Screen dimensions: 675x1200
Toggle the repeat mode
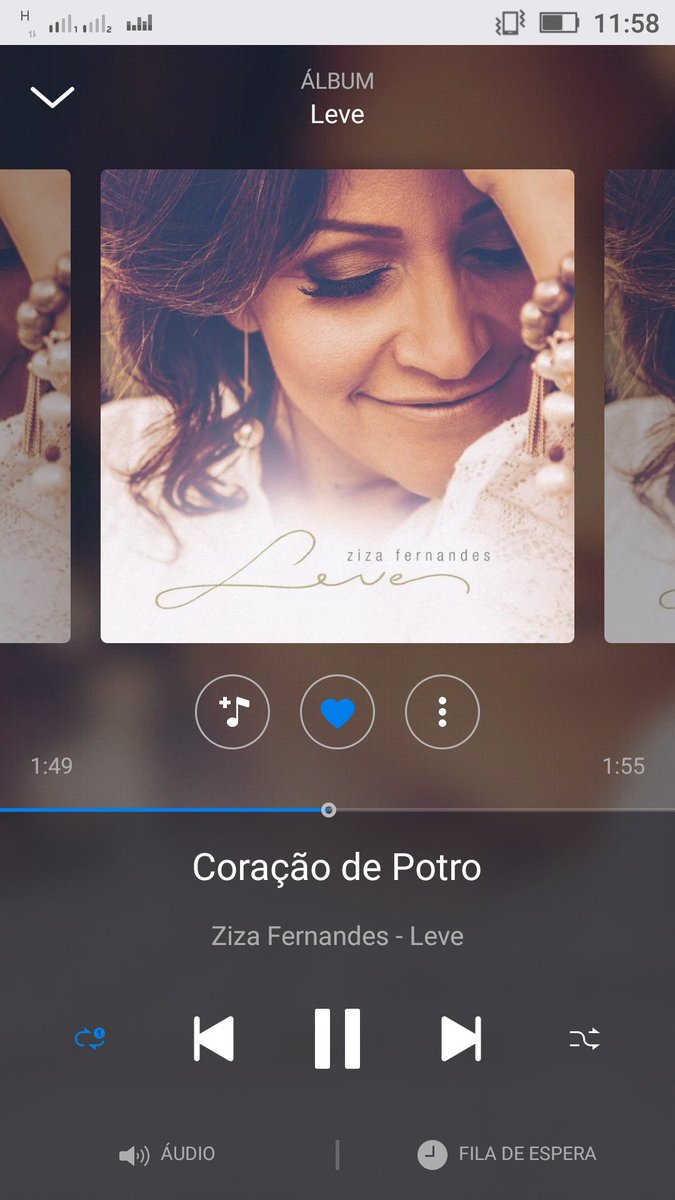[91, 1039]
